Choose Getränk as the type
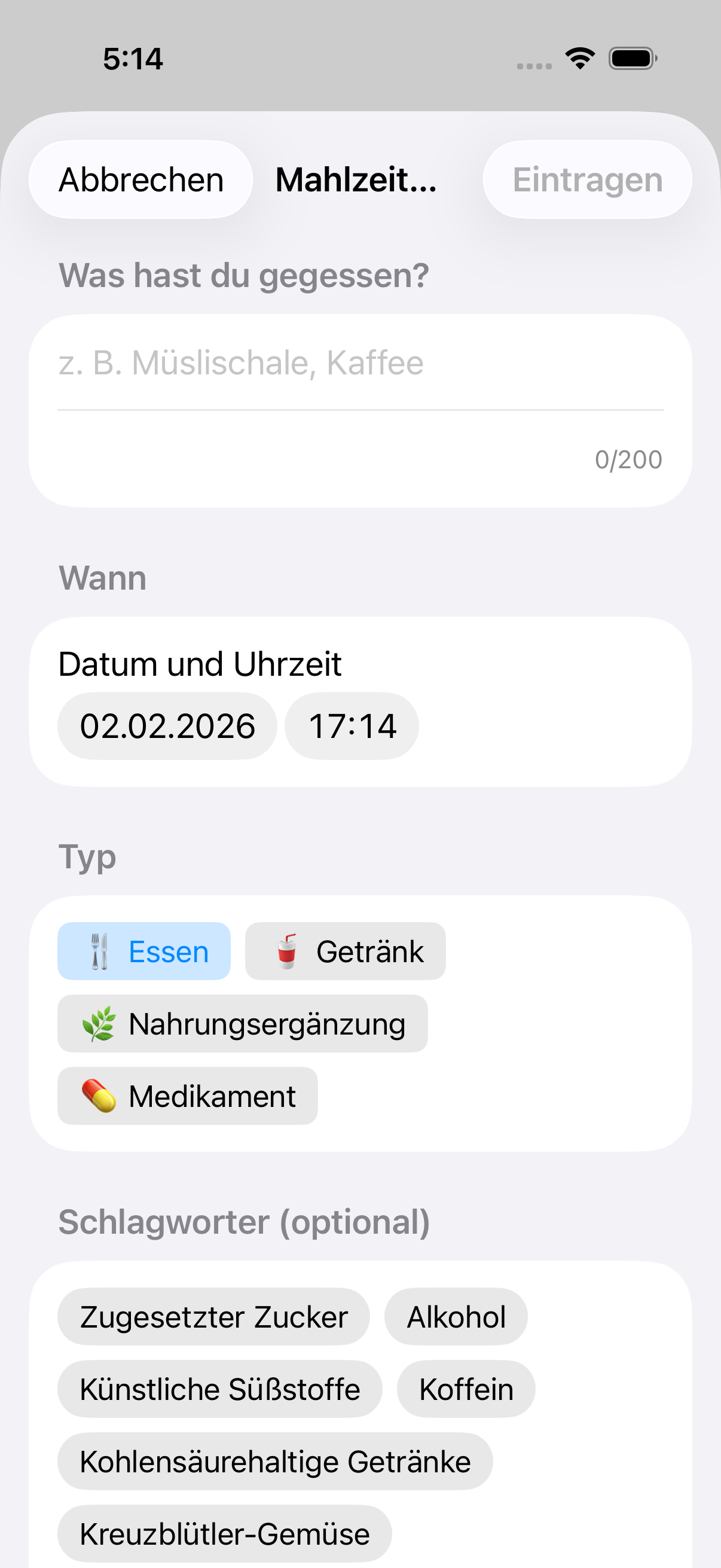Screen dimensions: 721x1568 (345, 951)
